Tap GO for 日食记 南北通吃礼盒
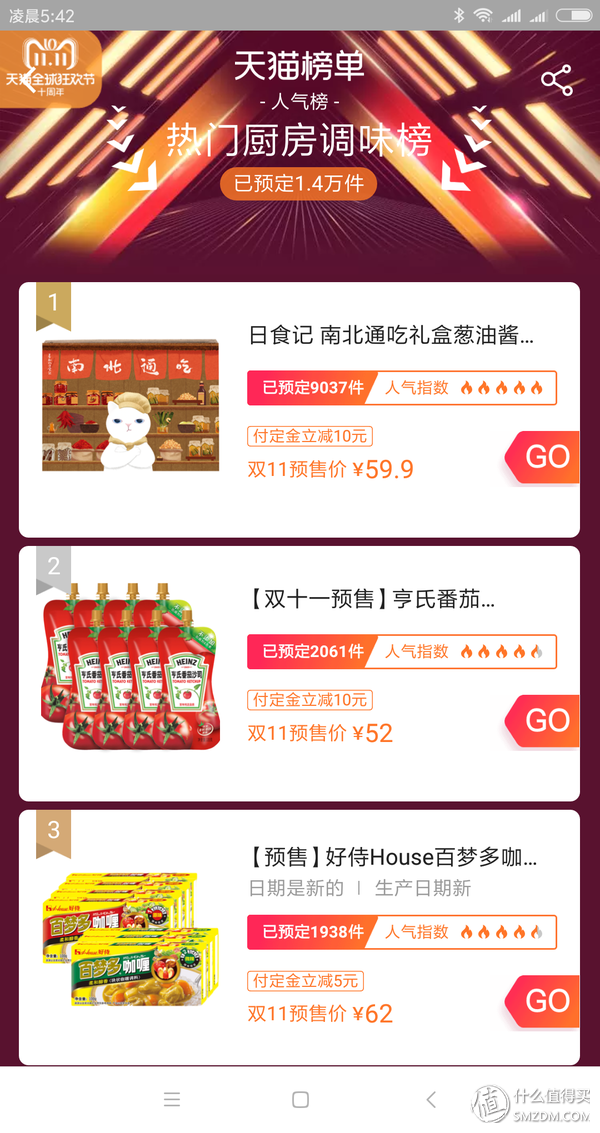This screenshot has width=600, height=1133. click(x=545, y=457)
